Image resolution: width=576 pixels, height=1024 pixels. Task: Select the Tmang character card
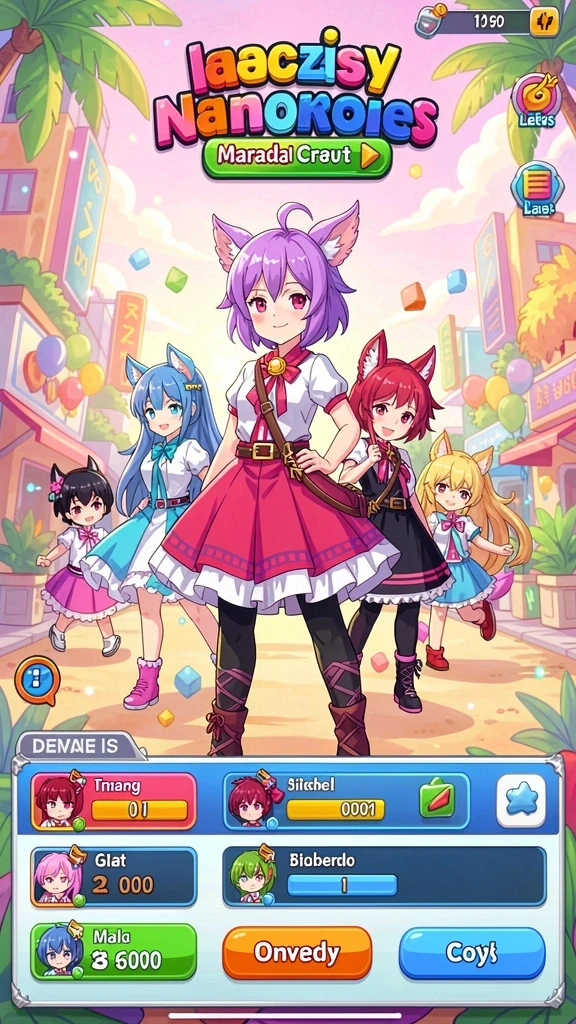(114, 801)
